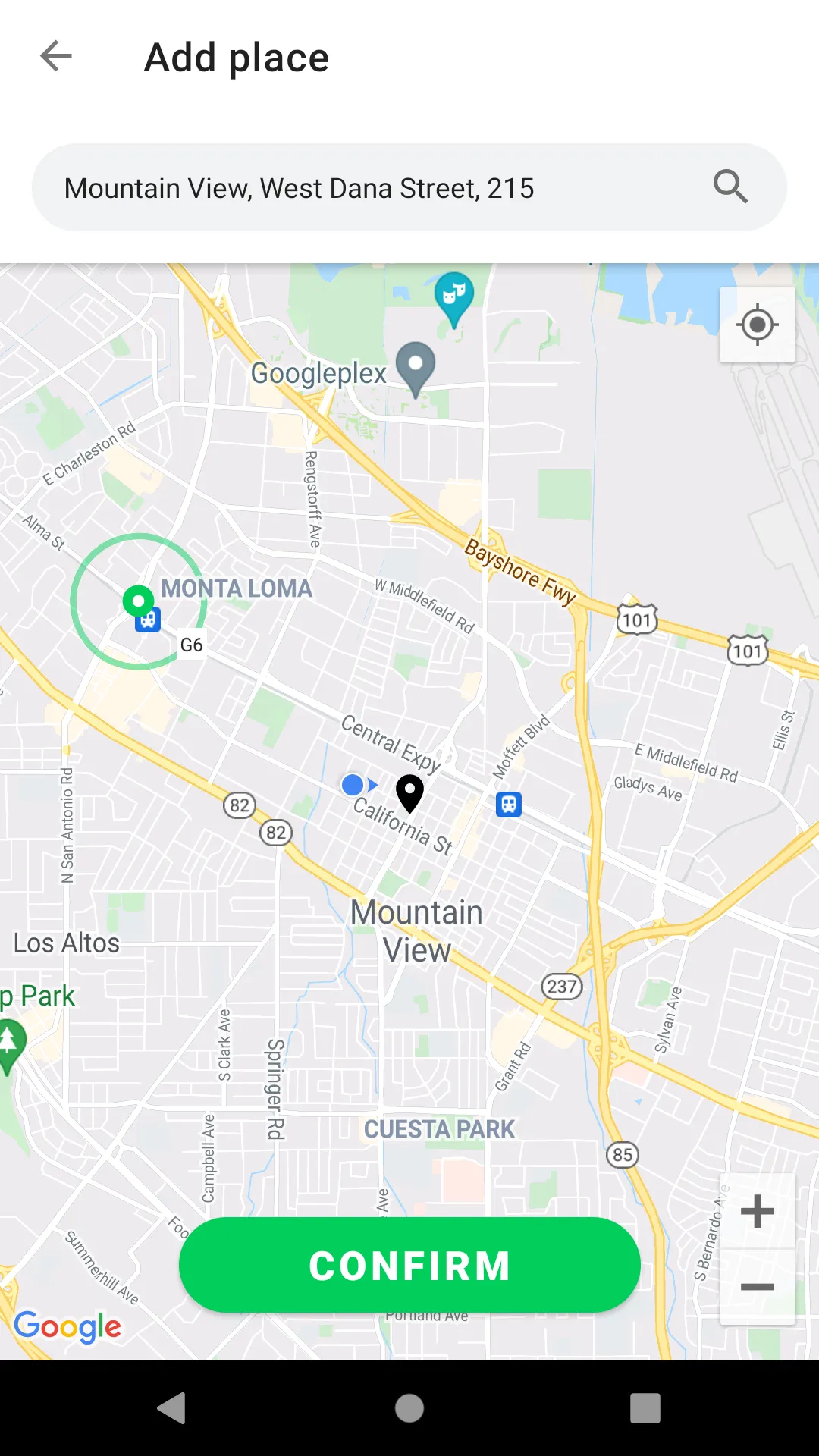The height and width of the screenshot is (1456, 819).
Task: Tap the black location pin
Action: [409, 792]
